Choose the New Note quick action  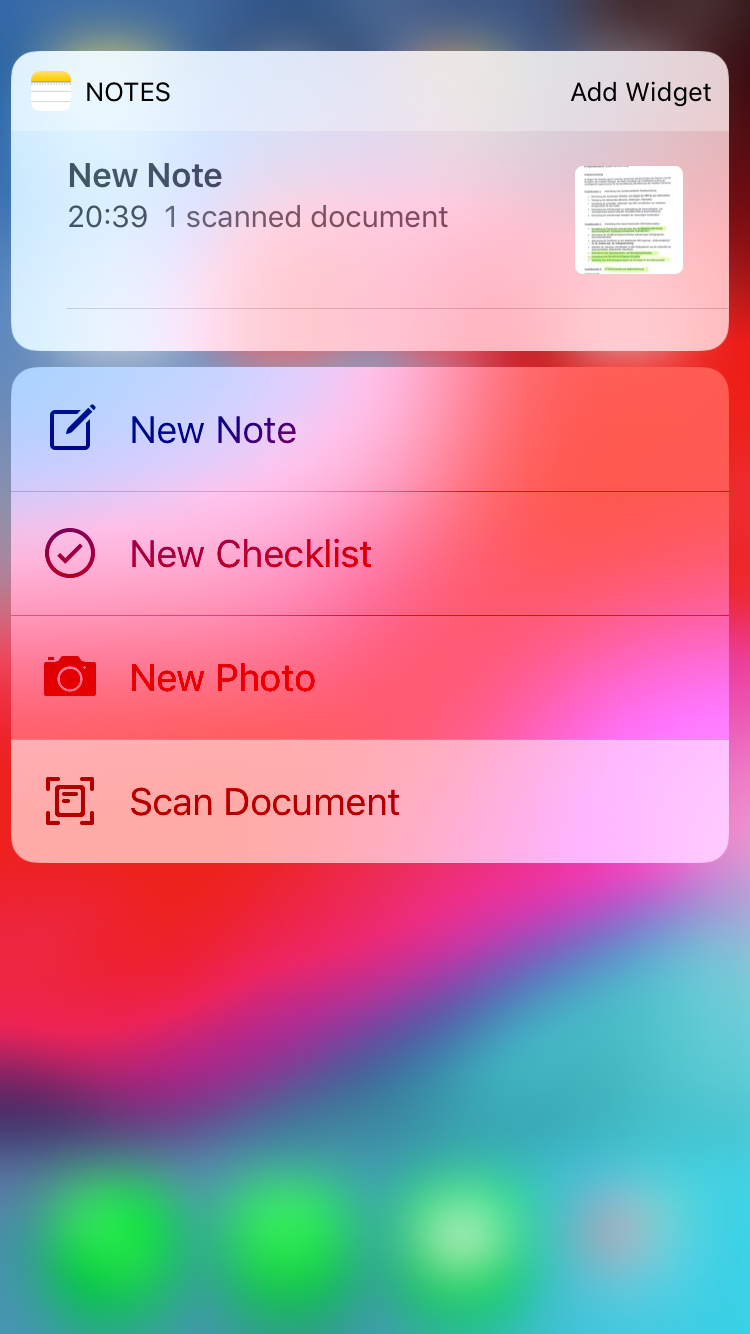pos(370,430)
